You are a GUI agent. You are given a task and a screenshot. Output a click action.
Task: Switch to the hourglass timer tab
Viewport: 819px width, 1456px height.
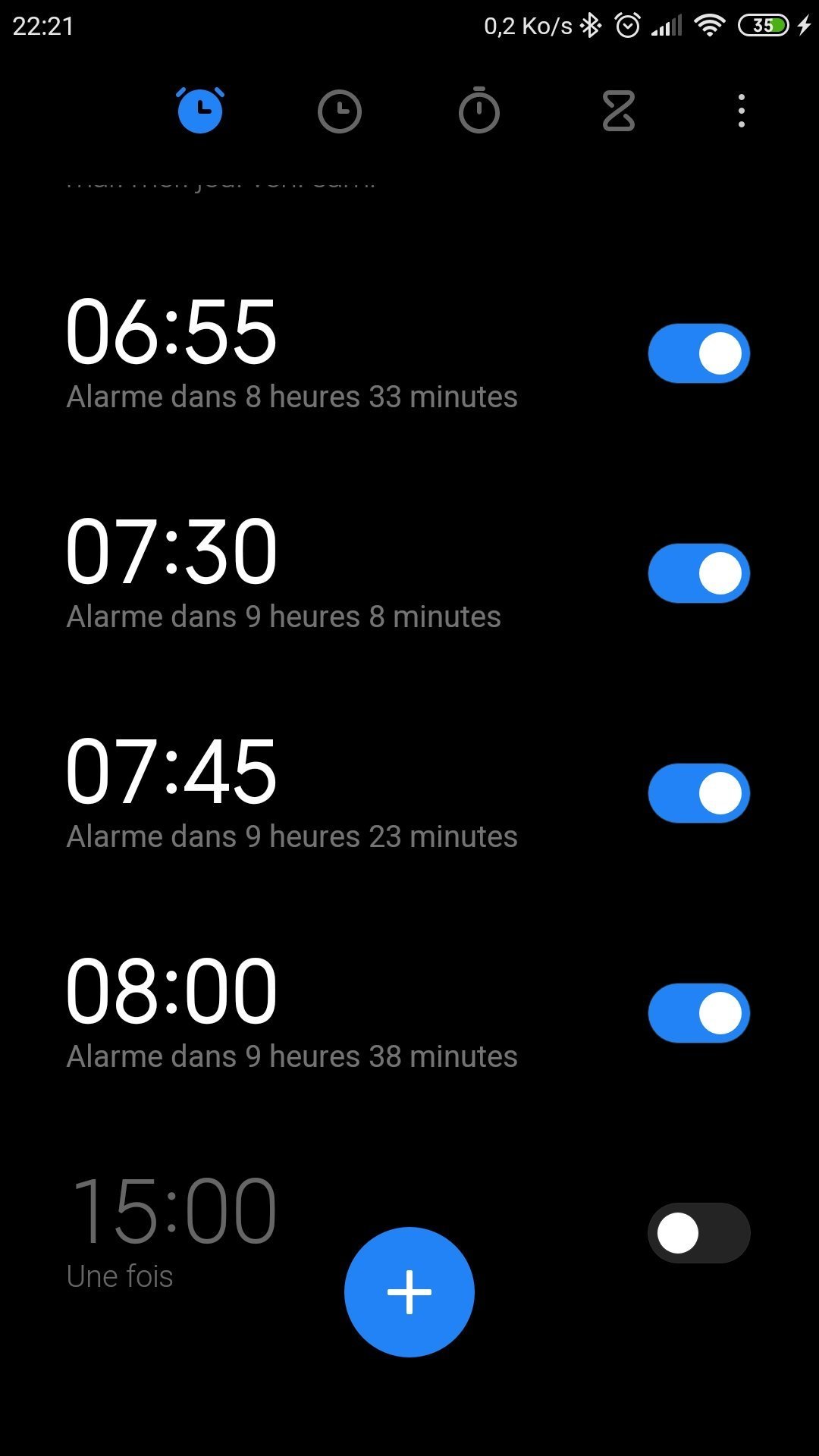click(618, 112)
